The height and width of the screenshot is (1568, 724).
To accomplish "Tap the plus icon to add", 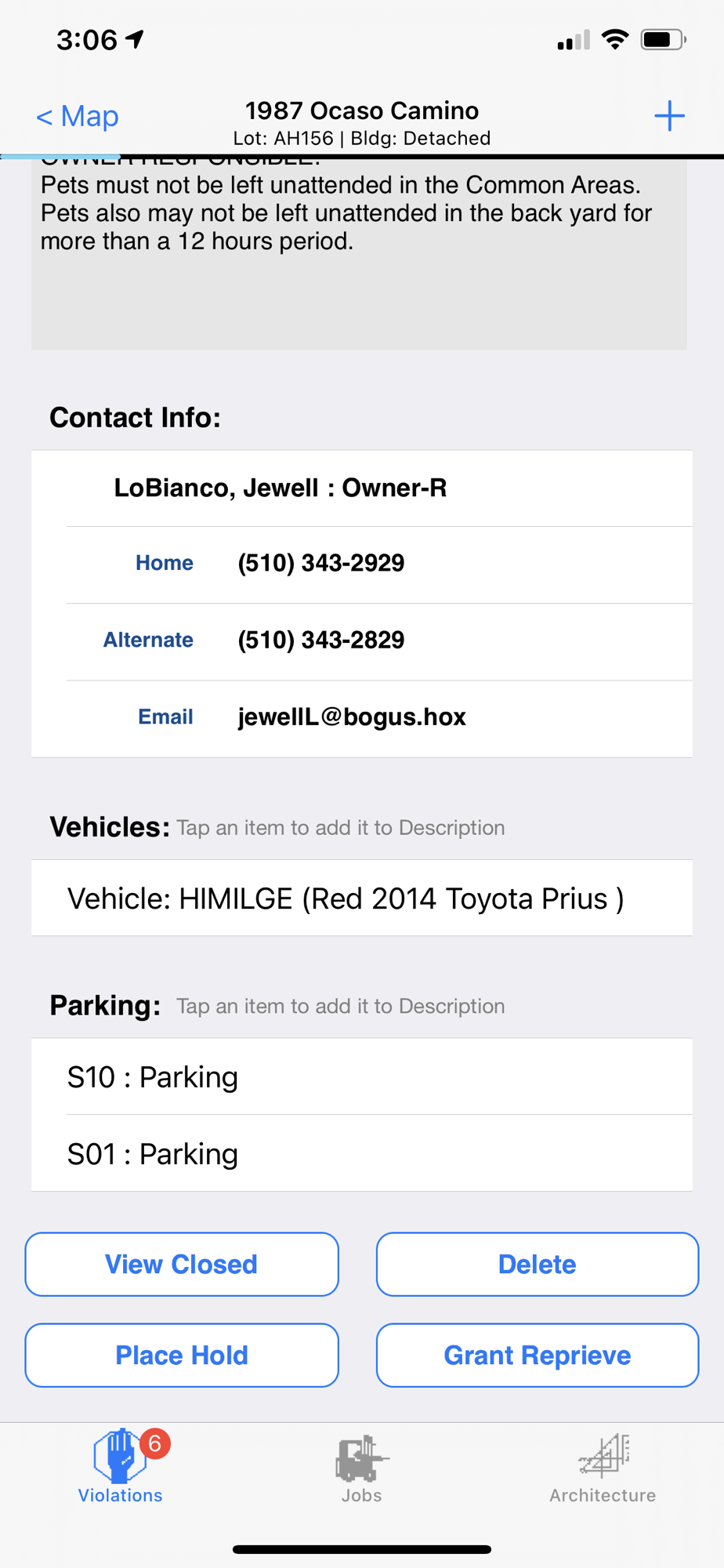I will pyautogui.click(x=669, y=116).
